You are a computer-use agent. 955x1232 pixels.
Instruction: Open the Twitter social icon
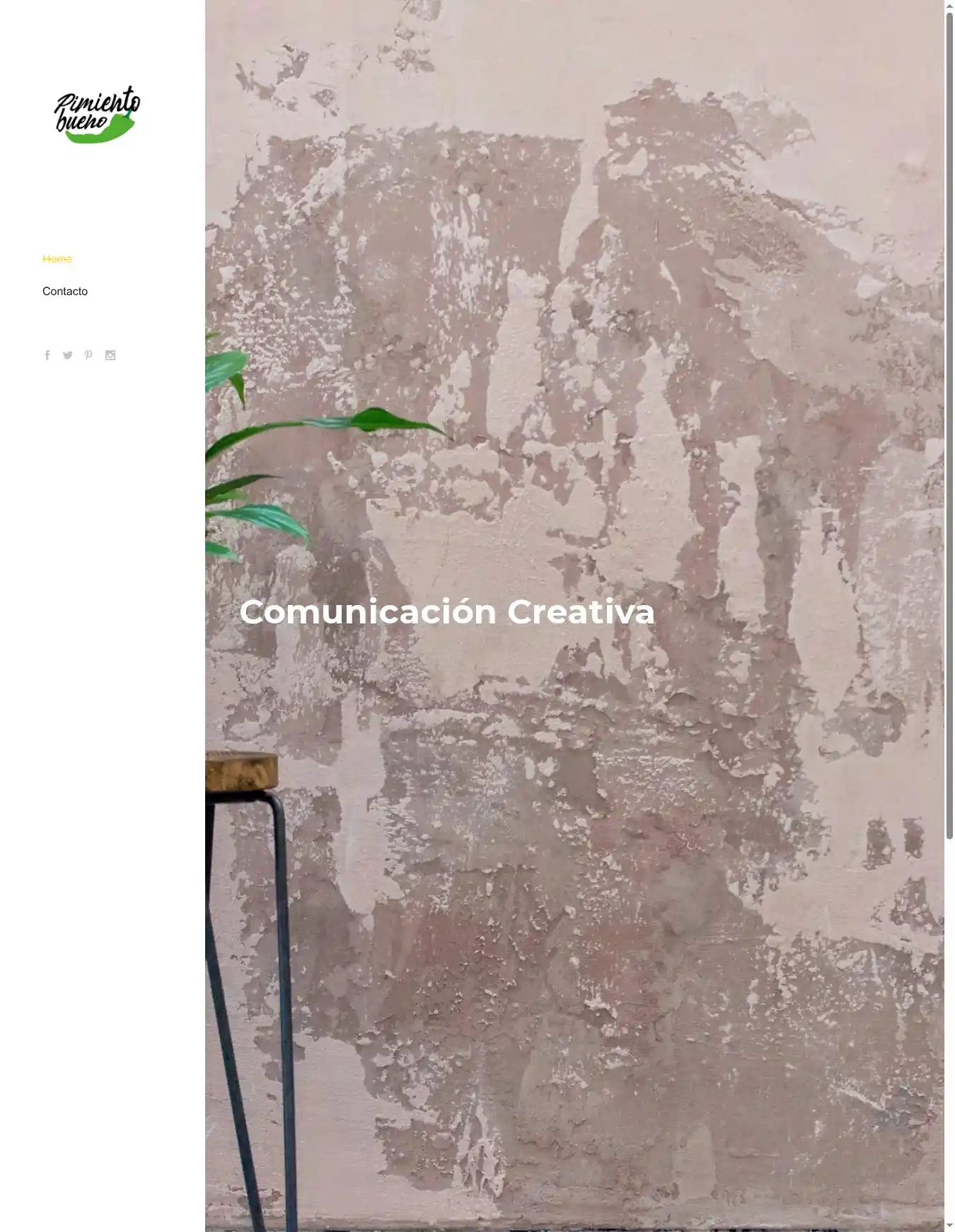coord(68,355)
